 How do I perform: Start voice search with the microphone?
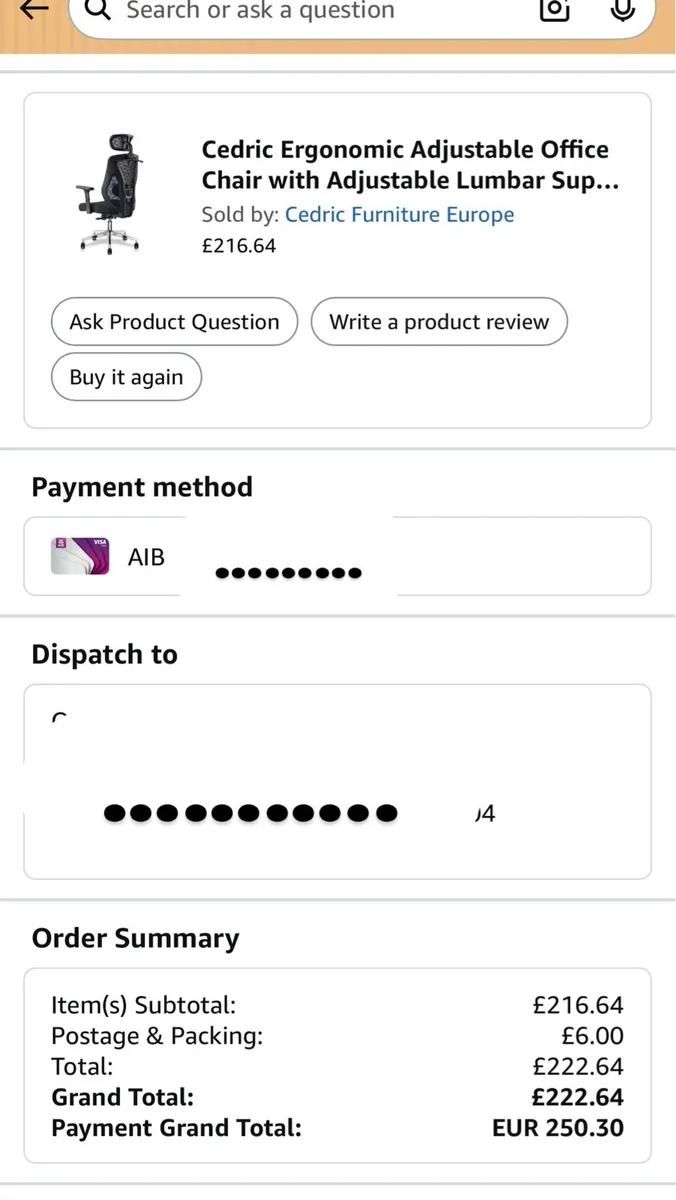coord(622,10)
